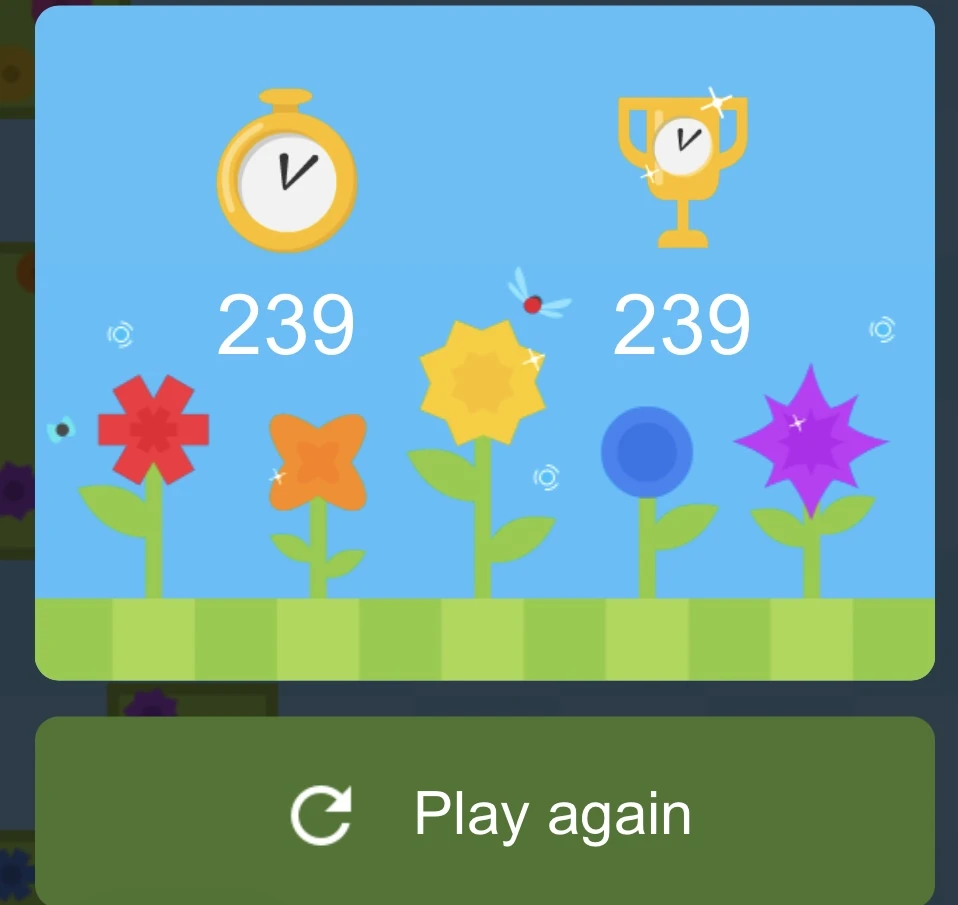This screenshot has height=905, width=958.
Task: Tap the Play again button
Action: point(485,812)
